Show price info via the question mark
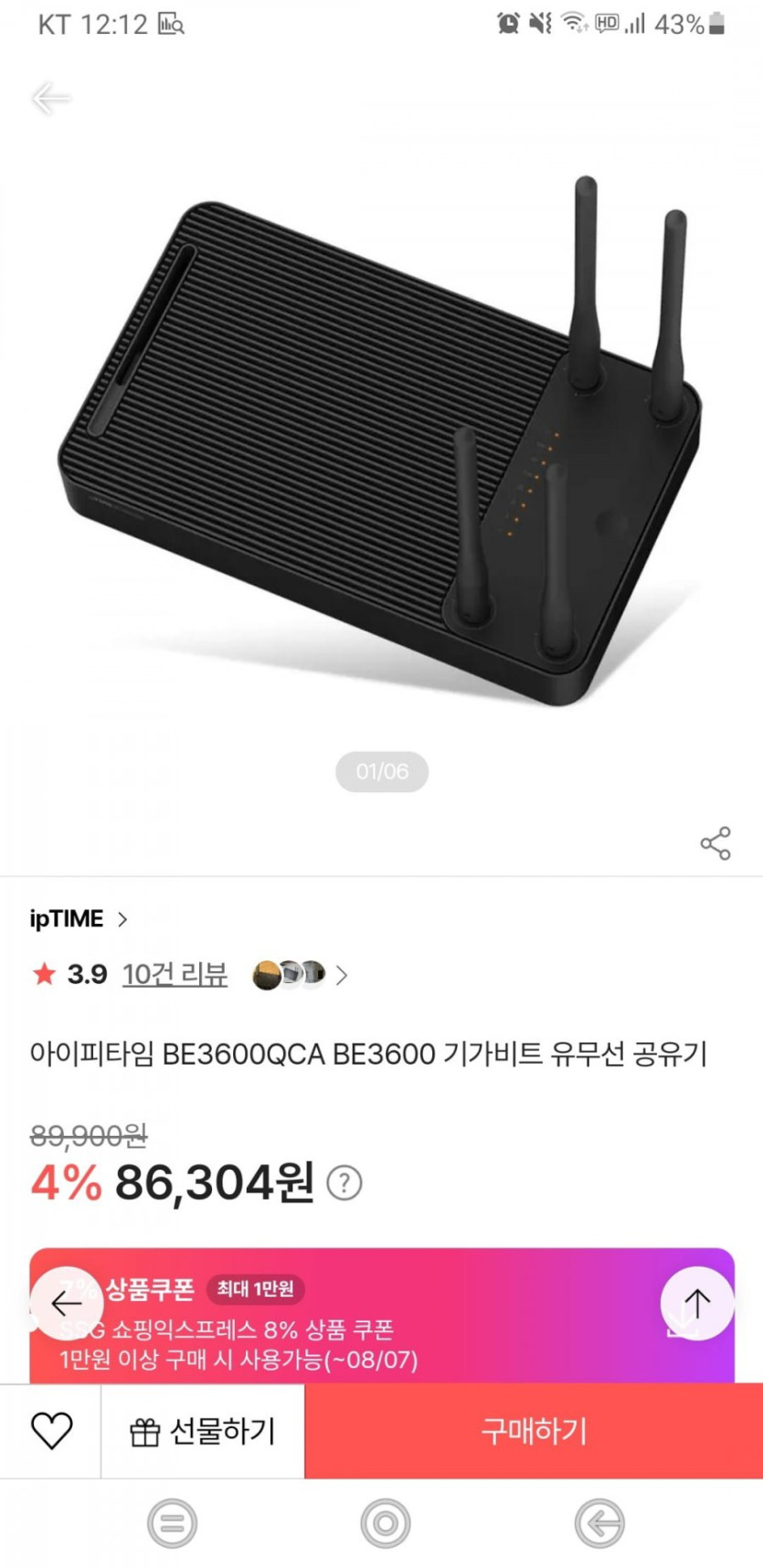 (x=344, y=1183)
